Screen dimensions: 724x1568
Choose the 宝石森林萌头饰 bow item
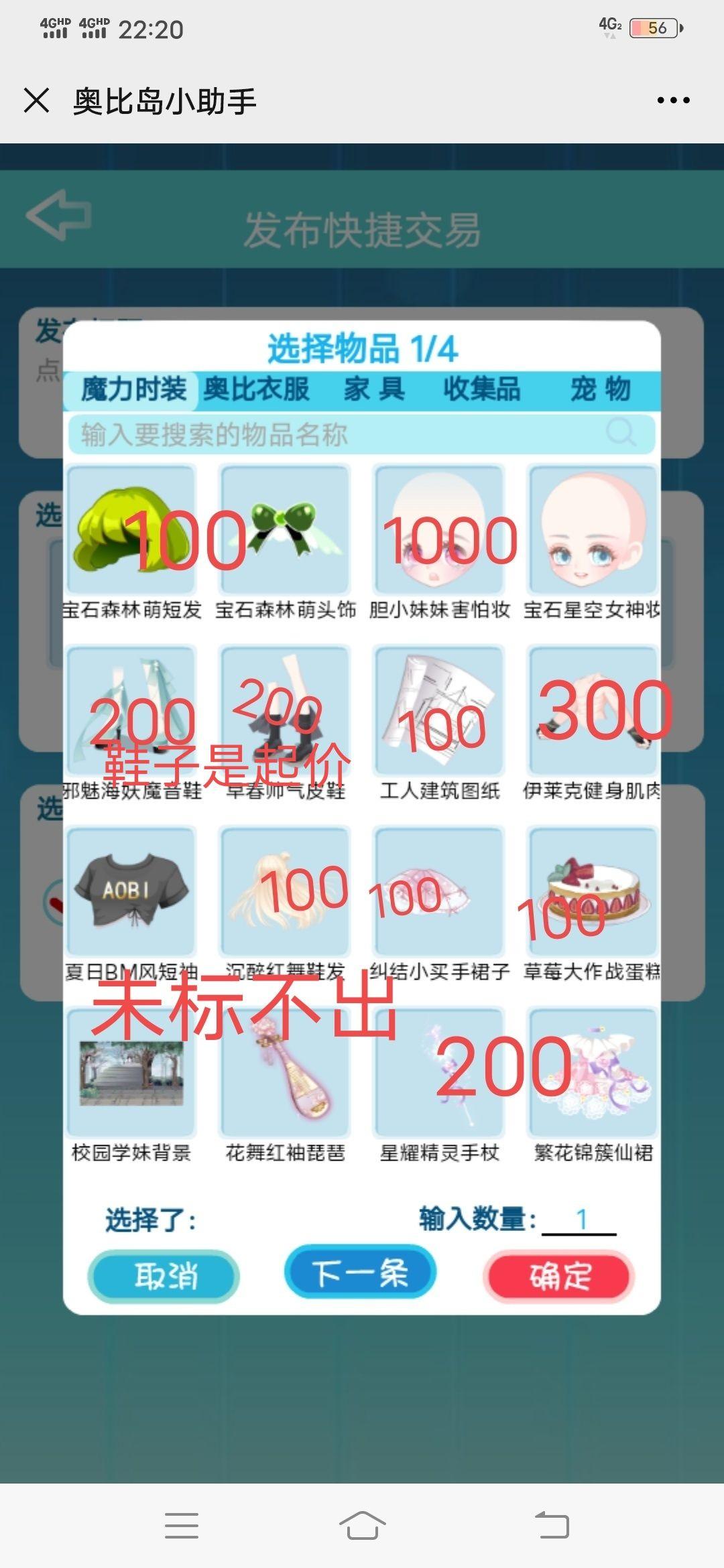point(285,531)
